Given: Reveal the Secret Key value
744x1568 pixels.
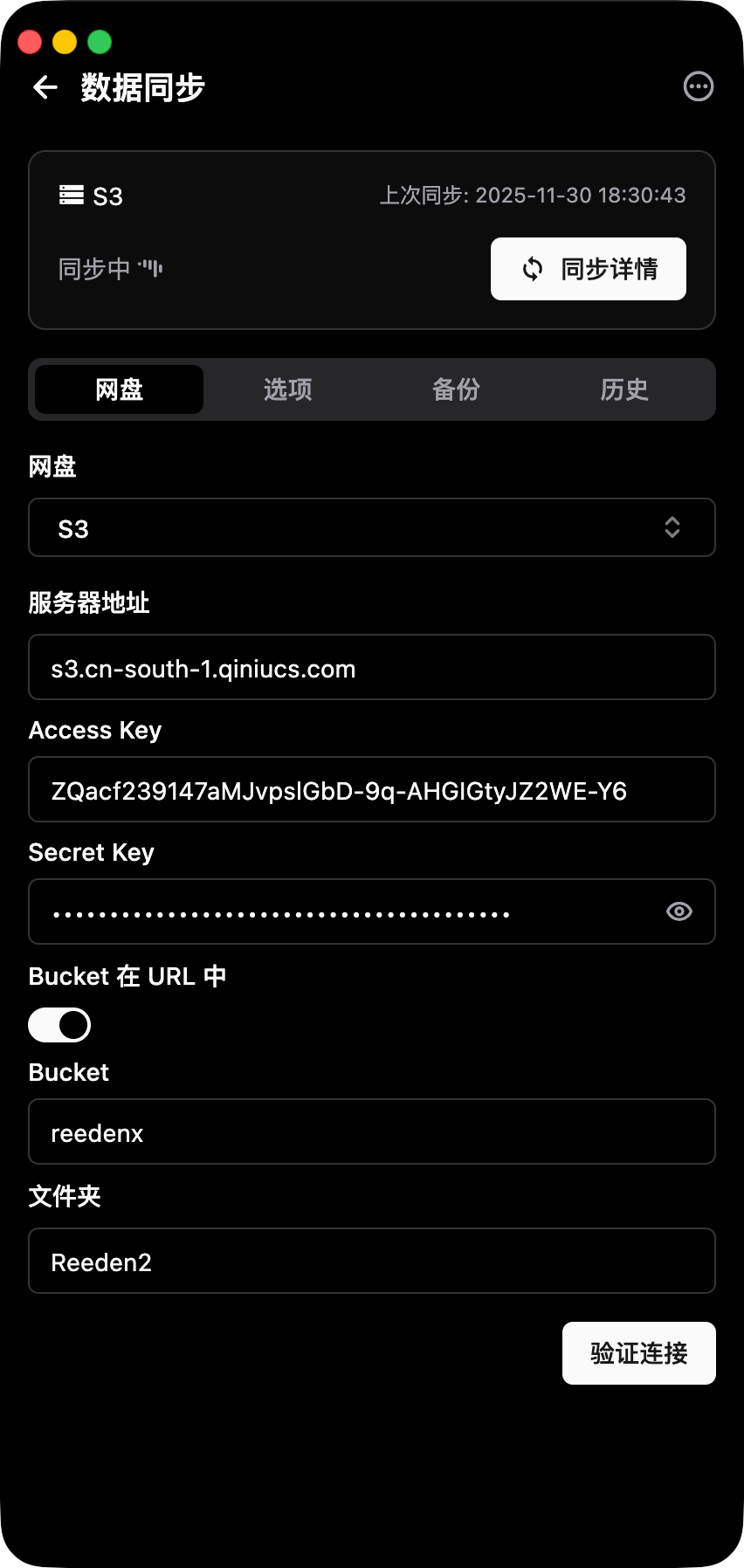Looking at the screenshot, I should point(679,911).
